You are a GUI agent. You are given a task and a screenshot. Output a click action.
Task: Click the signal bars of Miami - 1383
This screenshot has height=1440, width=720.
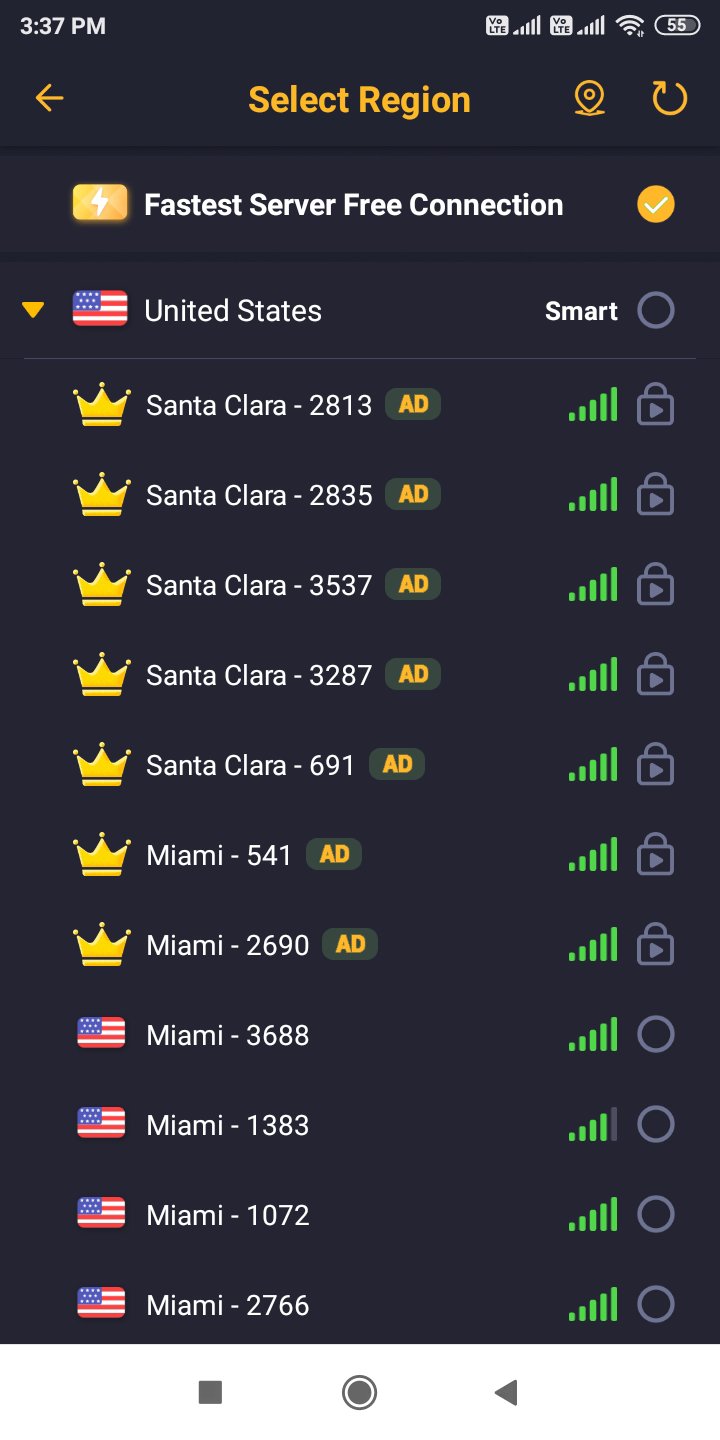pyautogui.click(x=592, y=1124)
